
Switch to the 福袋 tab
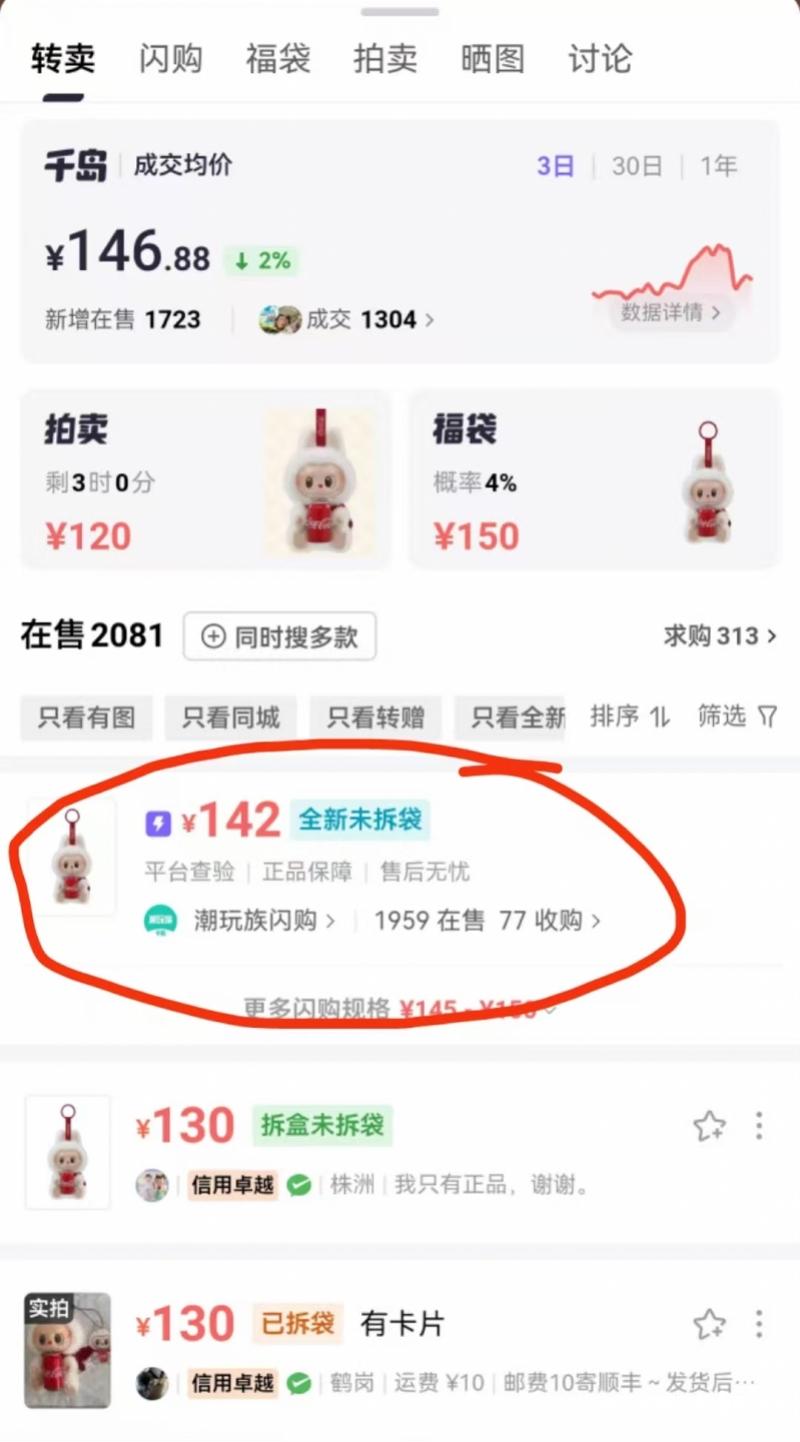pos(277,58)
